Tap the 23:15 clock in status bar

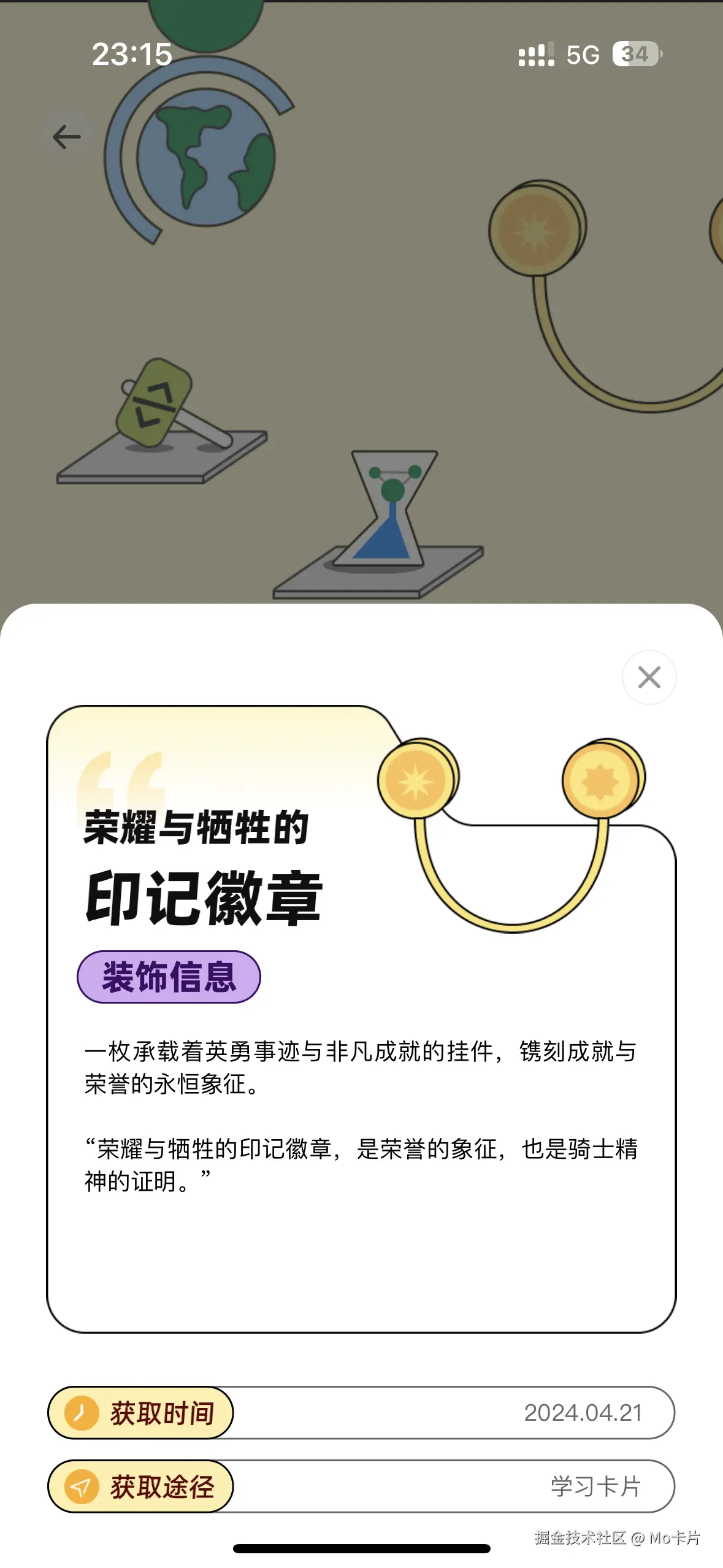(131, 54)
